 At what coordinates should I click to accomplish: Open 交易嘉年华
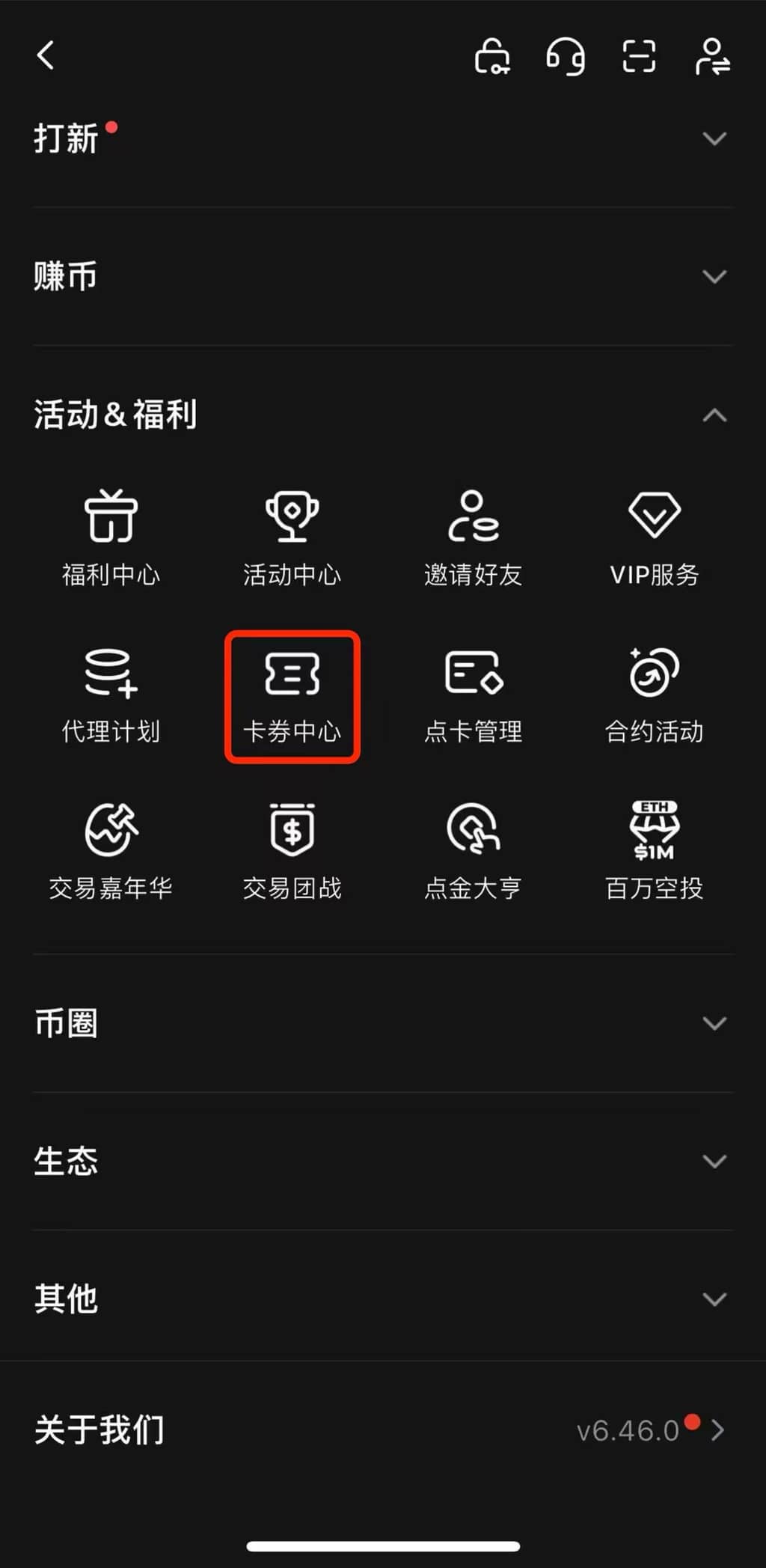pyautogui.click(x=111, y=851)
